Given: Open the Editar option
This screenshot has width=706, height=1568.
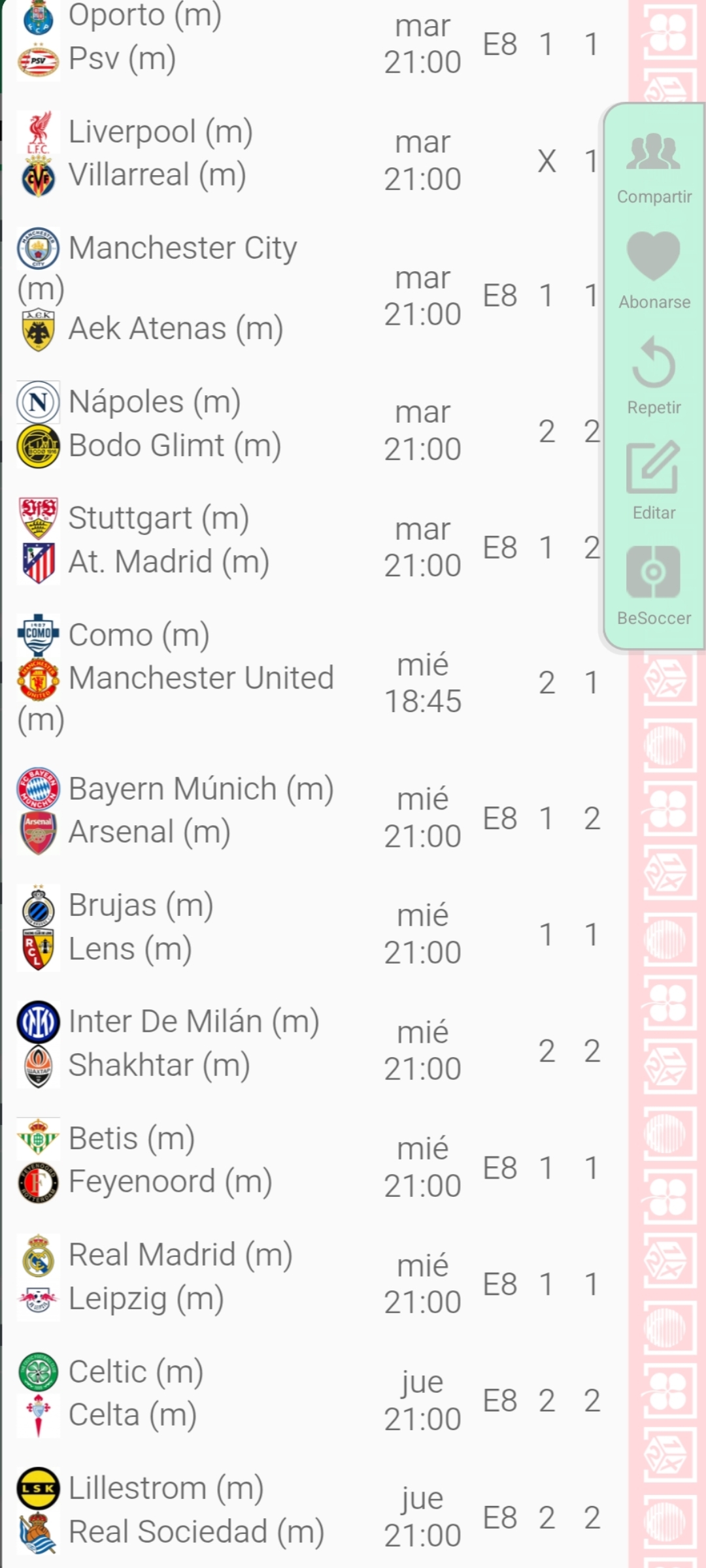Looking at the screenshot, I should (654, 482).
